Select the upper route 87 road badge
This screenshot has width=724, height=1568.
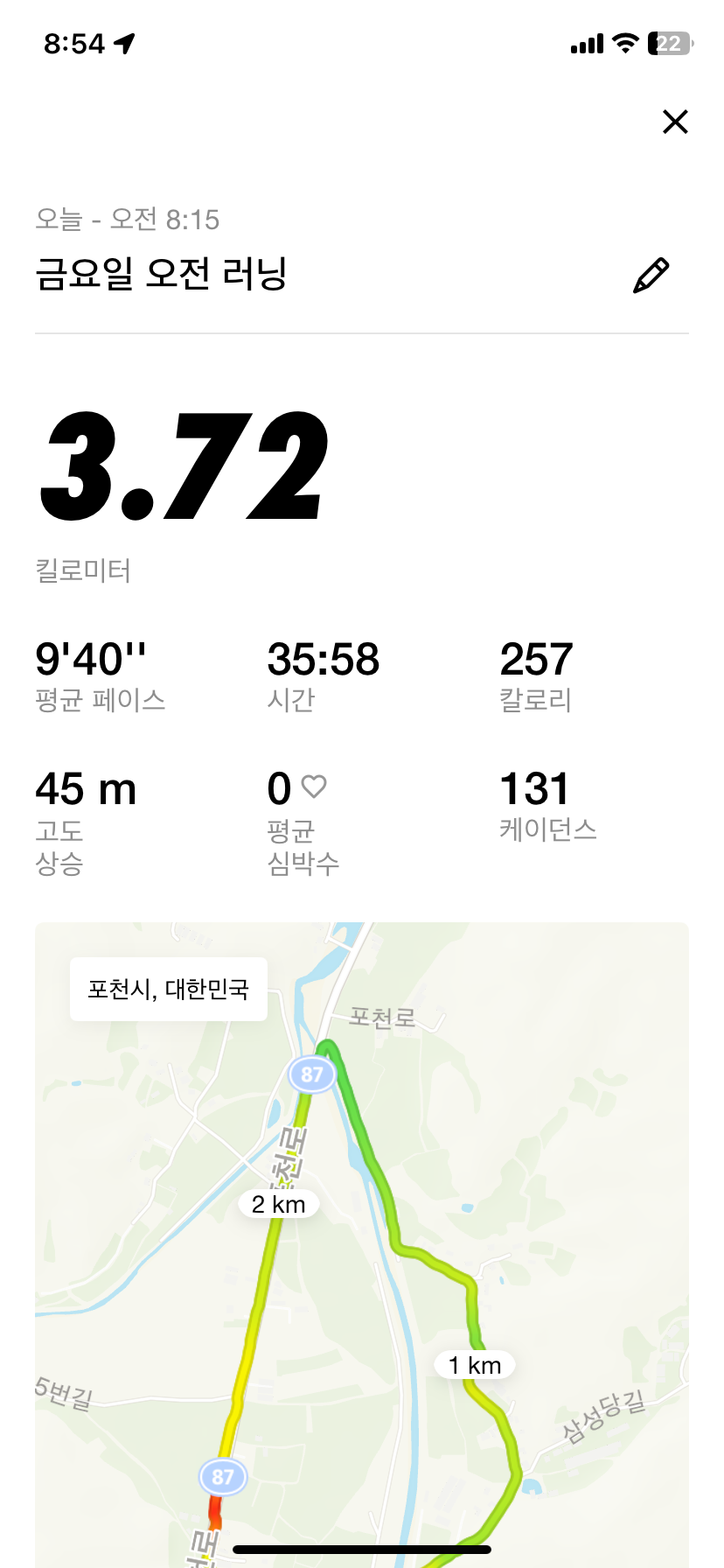point(313,1074)
